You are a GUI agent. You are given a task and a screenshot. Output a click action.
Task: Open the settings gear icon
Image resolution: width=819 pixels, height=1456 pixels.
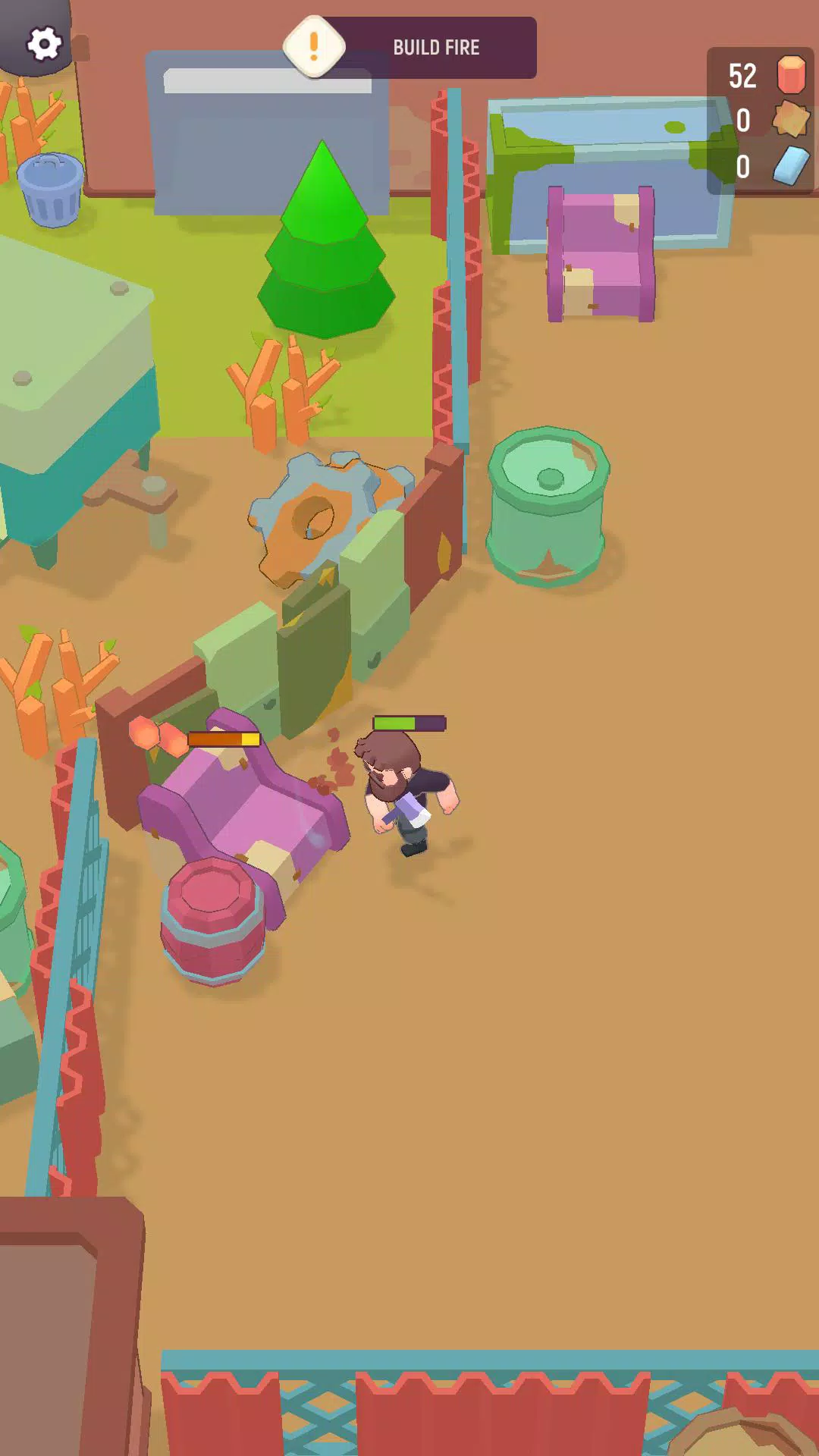coord(44,43)
